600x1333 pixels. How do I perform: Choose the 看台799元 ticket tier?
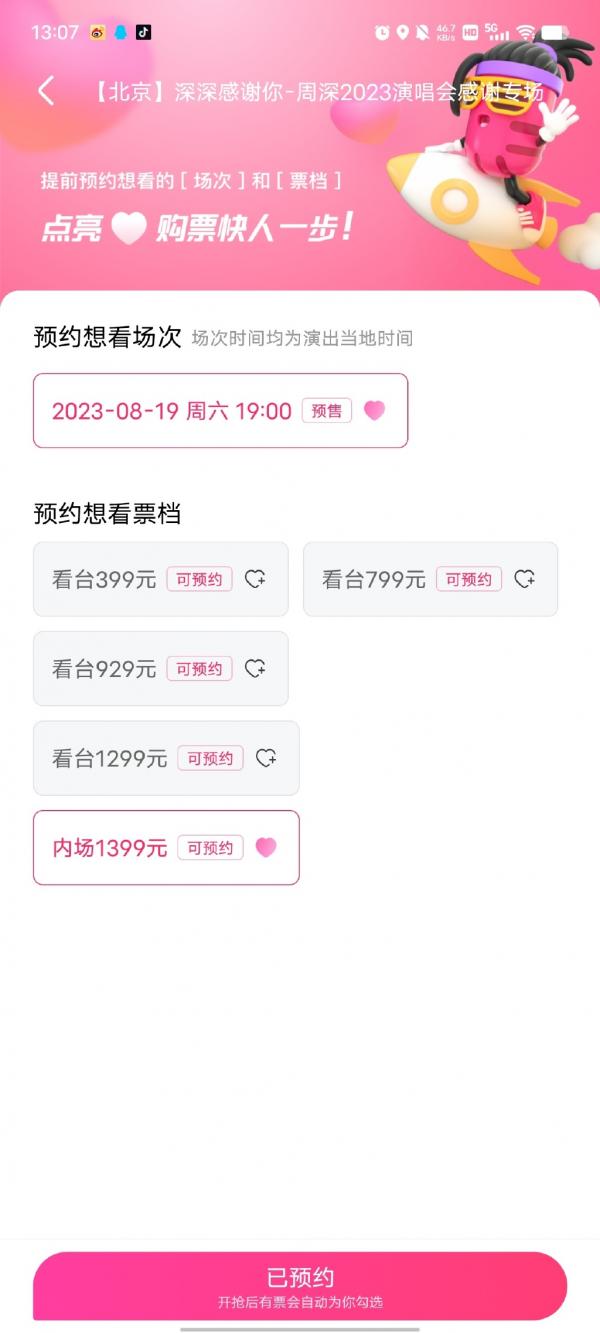pyautogui.click(x=430, y=579)
